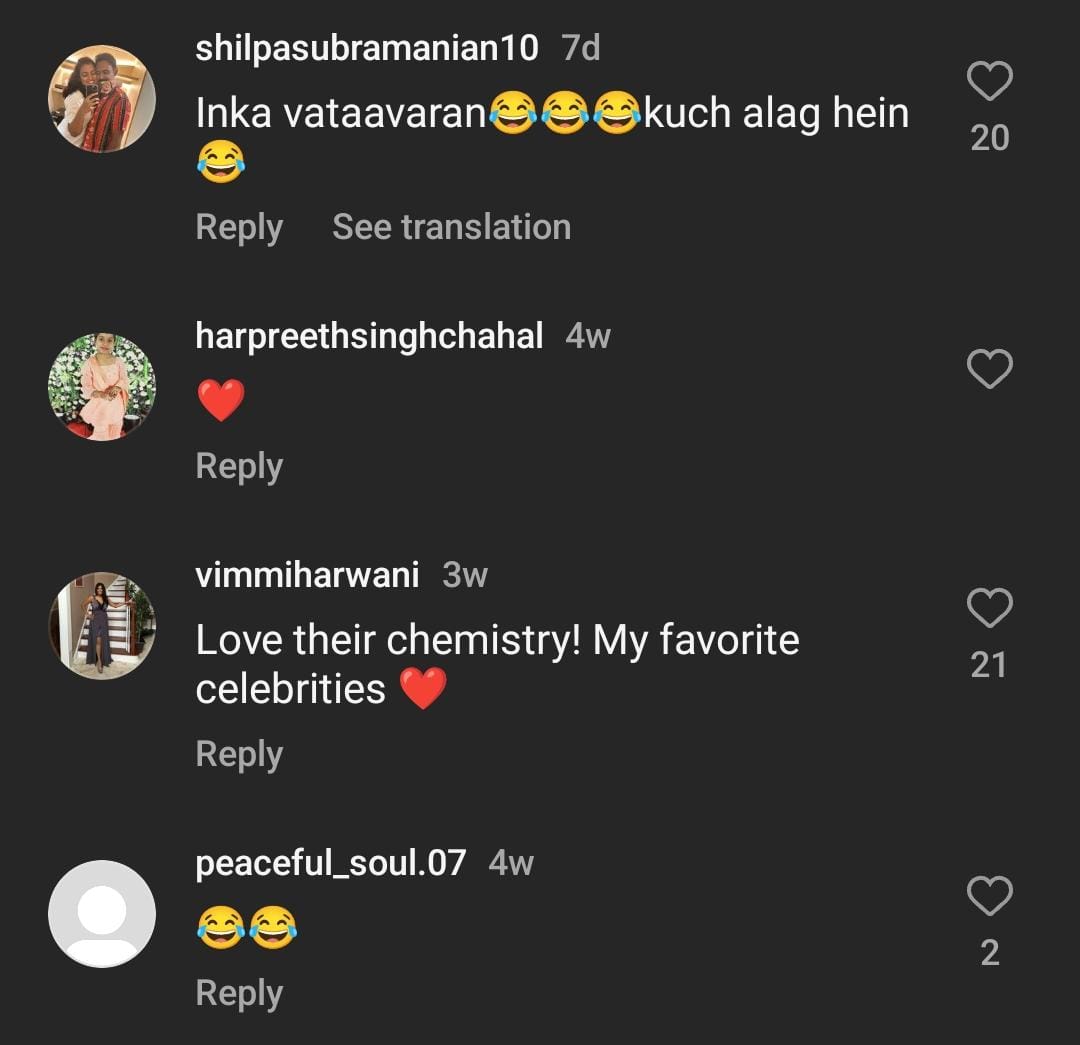
Task: Open the username harpreethsinghchahal
Action: [x=369, y=336]
